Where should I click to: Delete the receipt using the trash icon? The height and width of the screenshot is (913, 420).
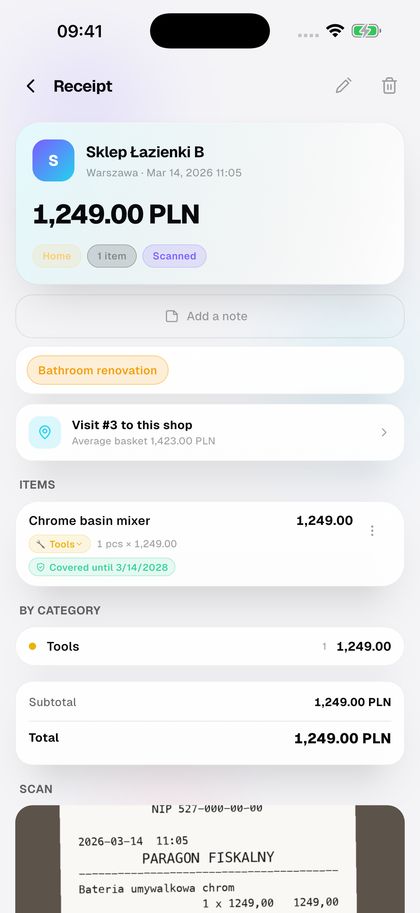click(x=389, y=86)
